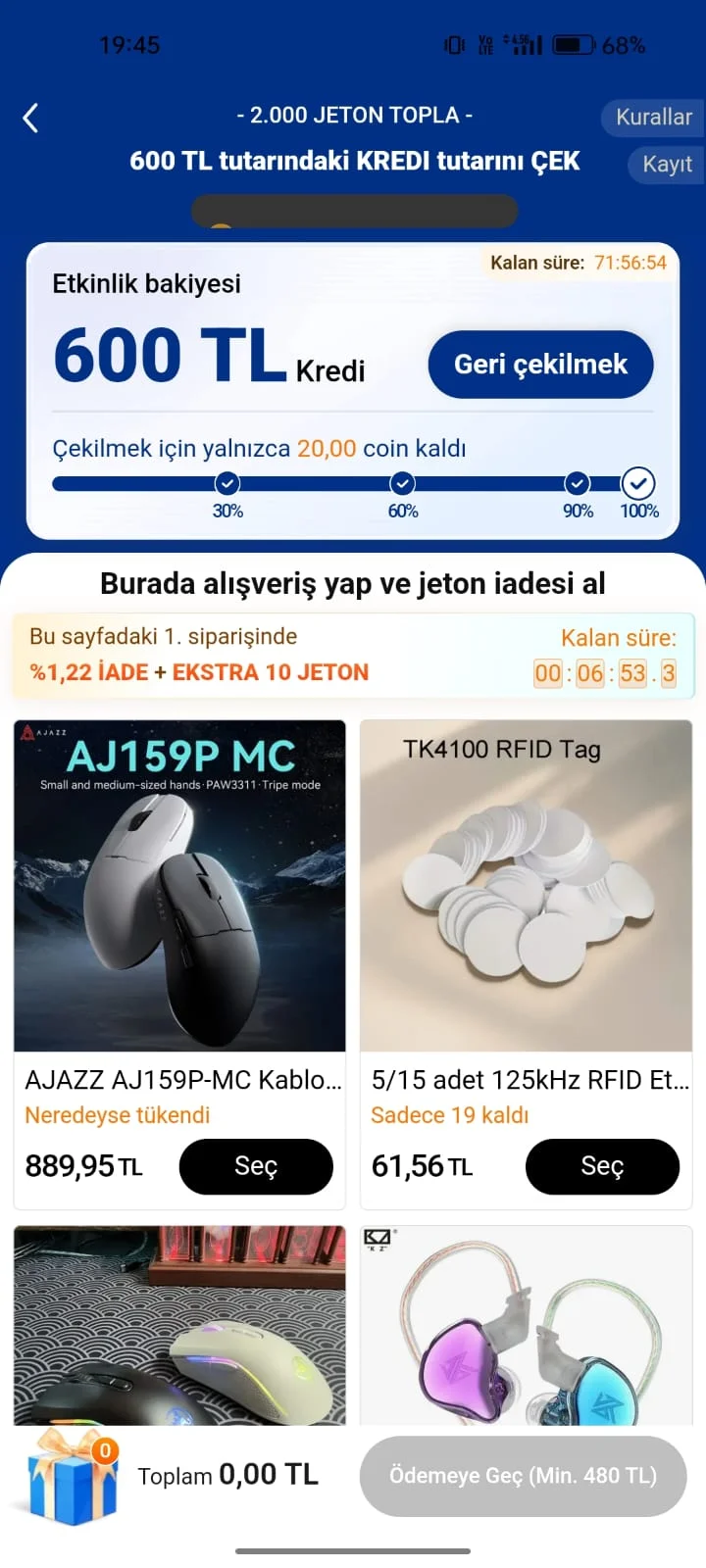Open the TK4100 RFID Tag product
The height and width of the screenshot is (1568, 706).
(x=526, y=886)
